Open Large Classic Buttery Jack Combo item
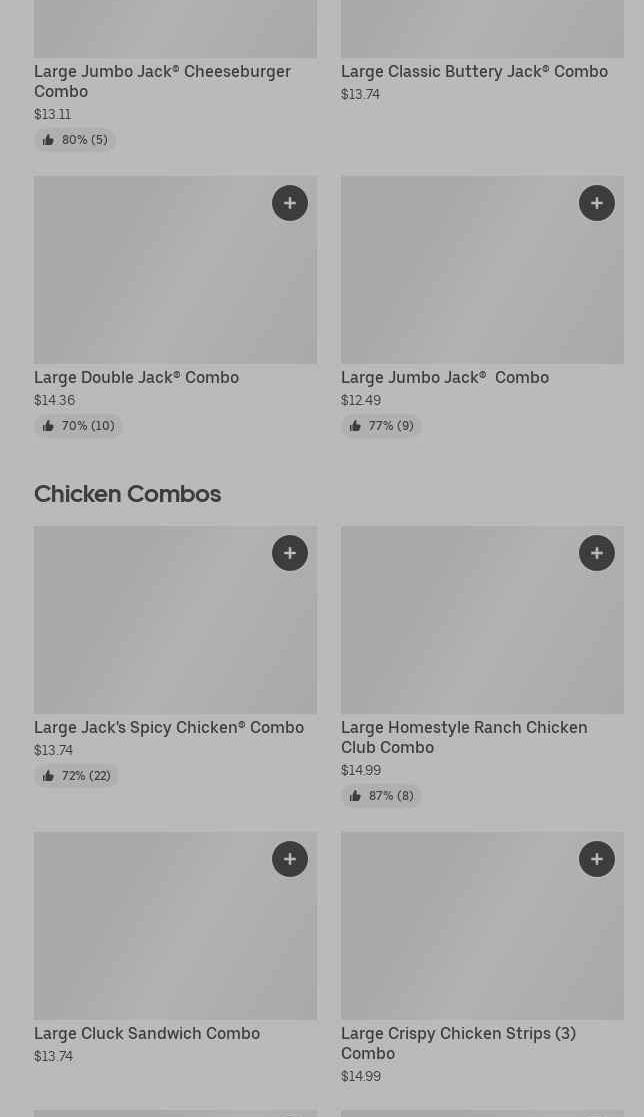Image resolution: width=644 pixels, height=1117 pixels. 474,72
